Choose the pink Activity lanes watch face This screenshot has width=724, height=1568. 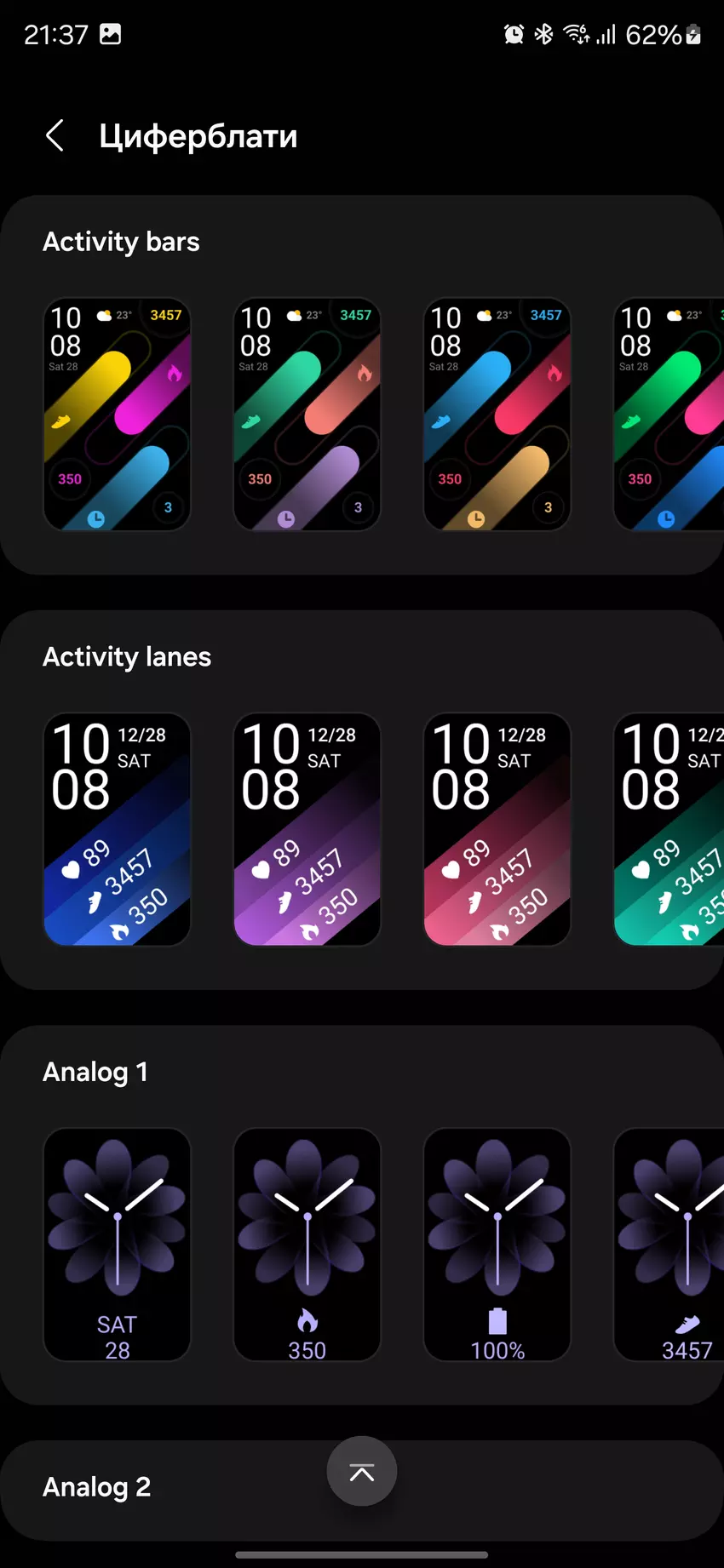[497, 829]
